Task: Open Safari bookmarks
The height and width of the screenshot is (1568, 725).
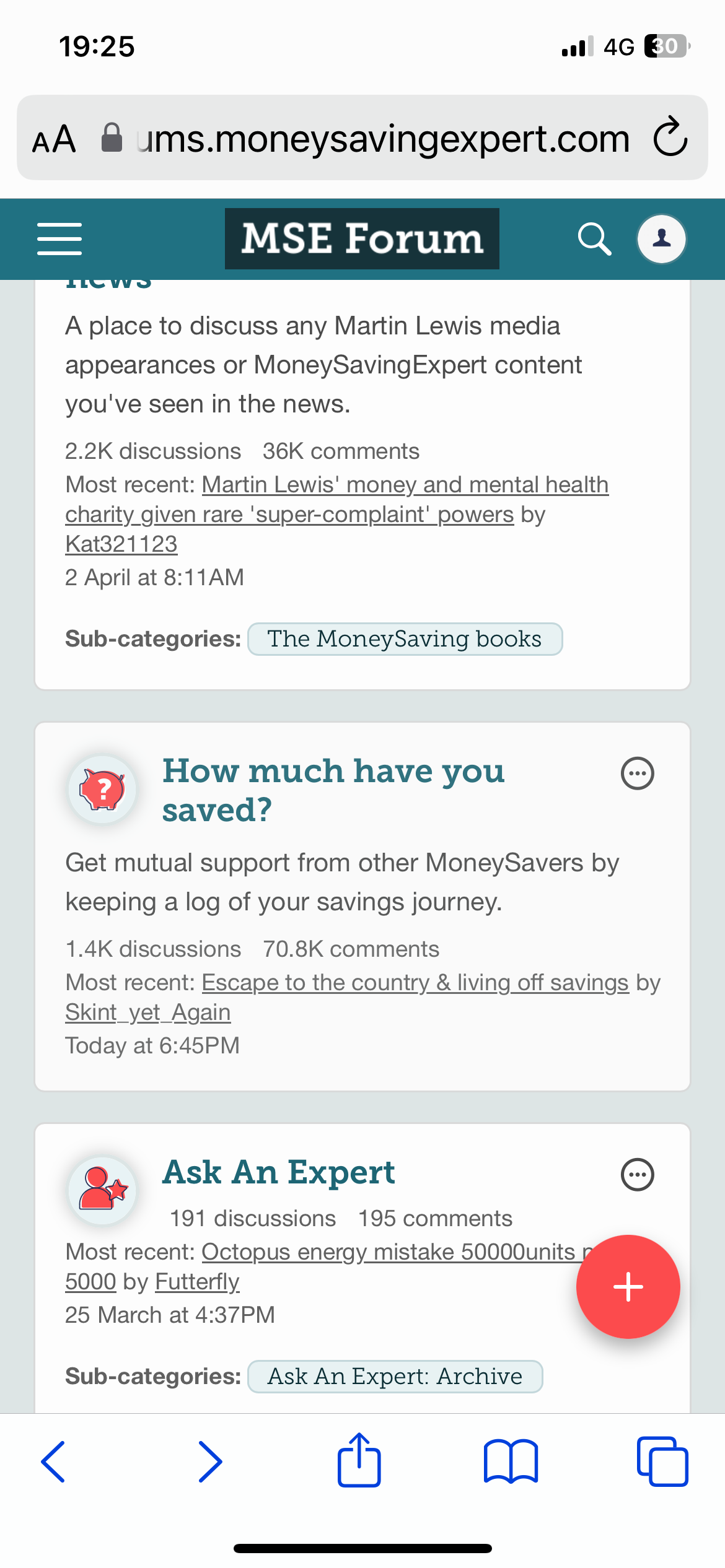Action: click(511, 1461)
